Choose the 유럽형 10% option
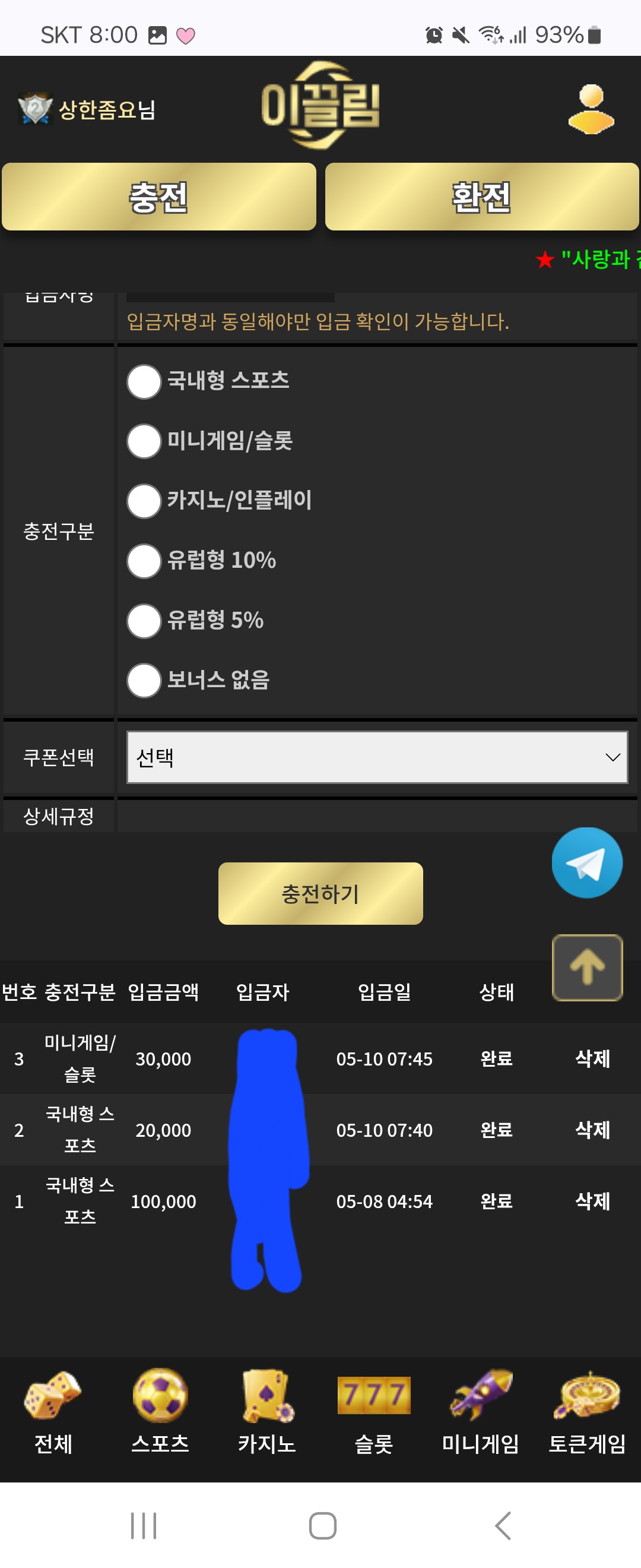 144,561
